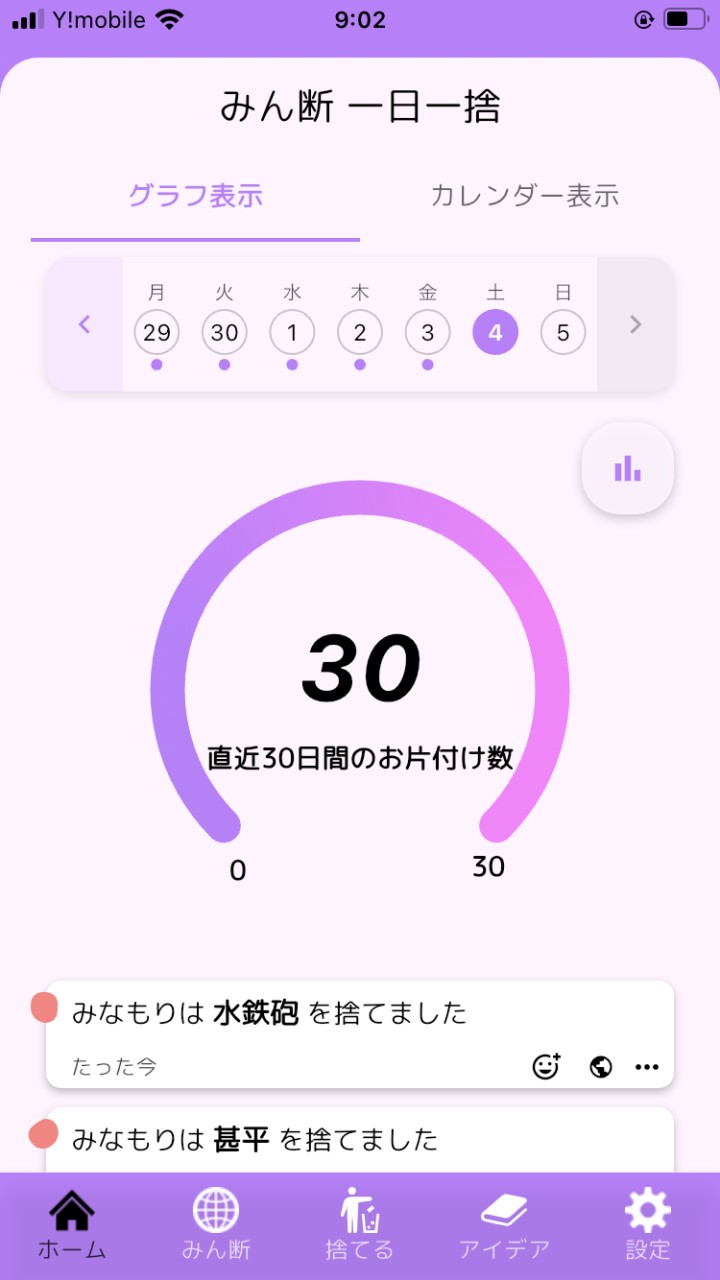720x1280 pixels.
Task: Open the 捨てる tab
Action: pos(360,1224)
